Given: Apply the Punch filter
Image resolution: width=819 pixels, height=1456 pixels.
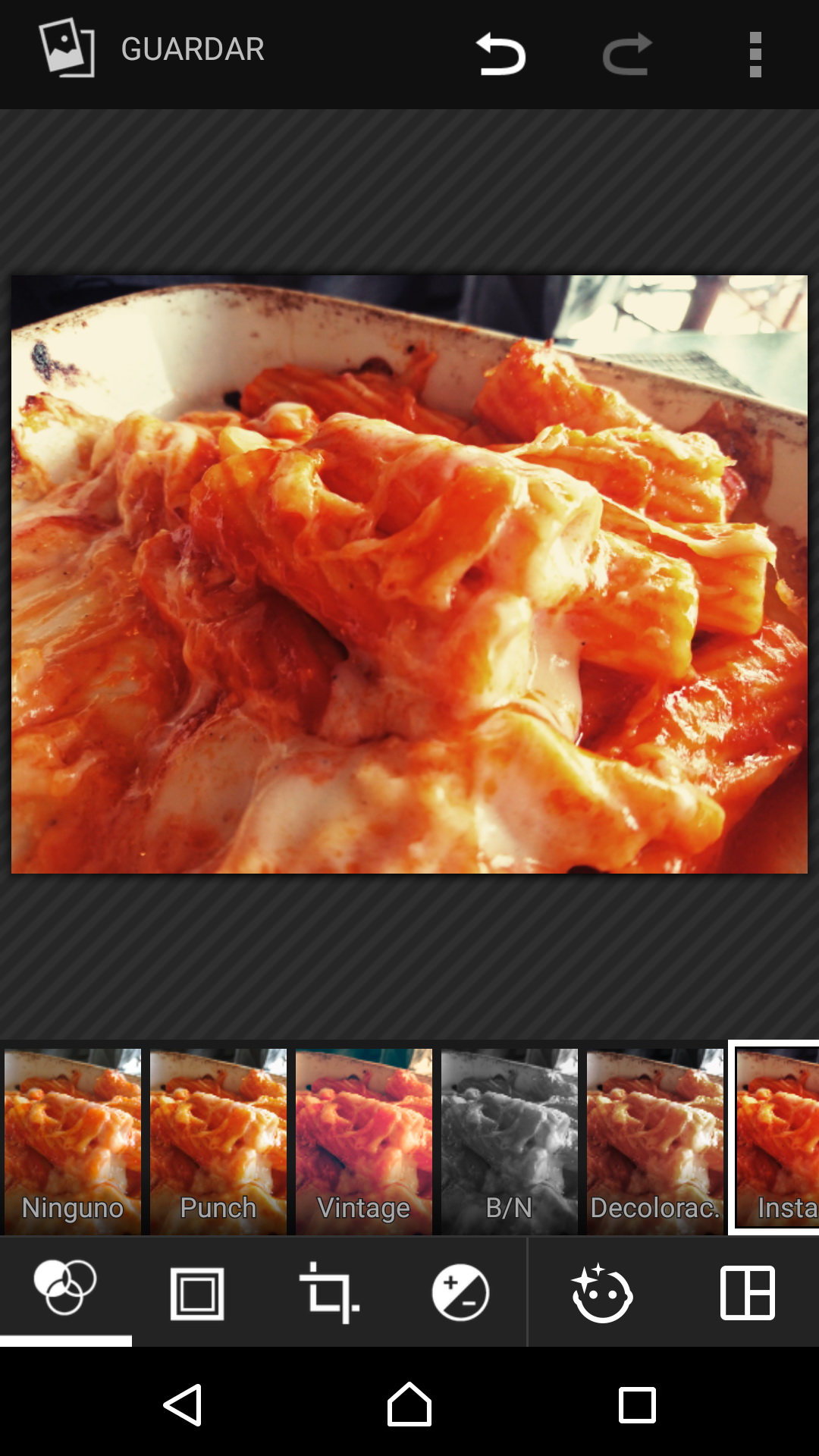Looking at the screenshot, I should point(218,1141).
